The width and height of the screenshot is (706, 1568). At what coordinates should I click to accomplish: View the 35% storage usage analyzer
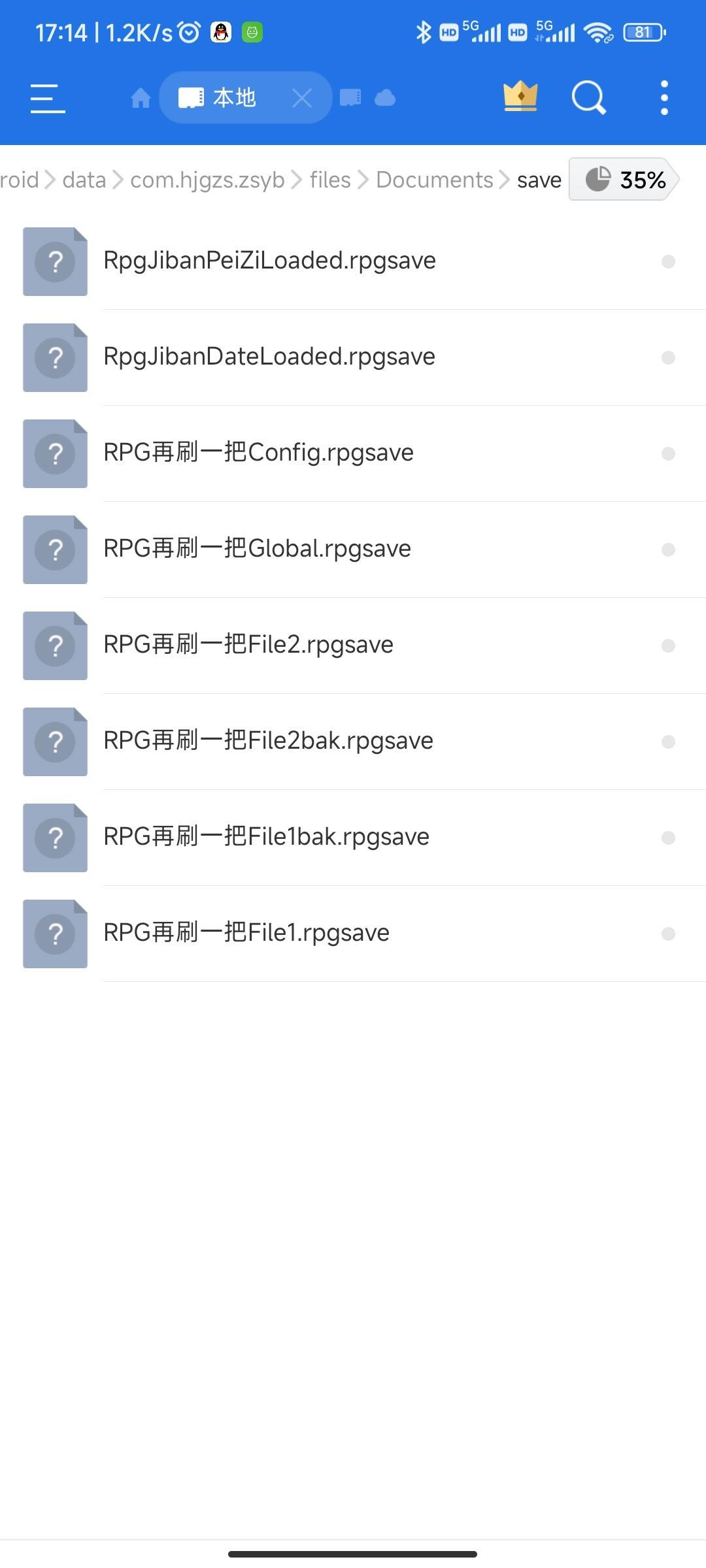tap(625, 179)
